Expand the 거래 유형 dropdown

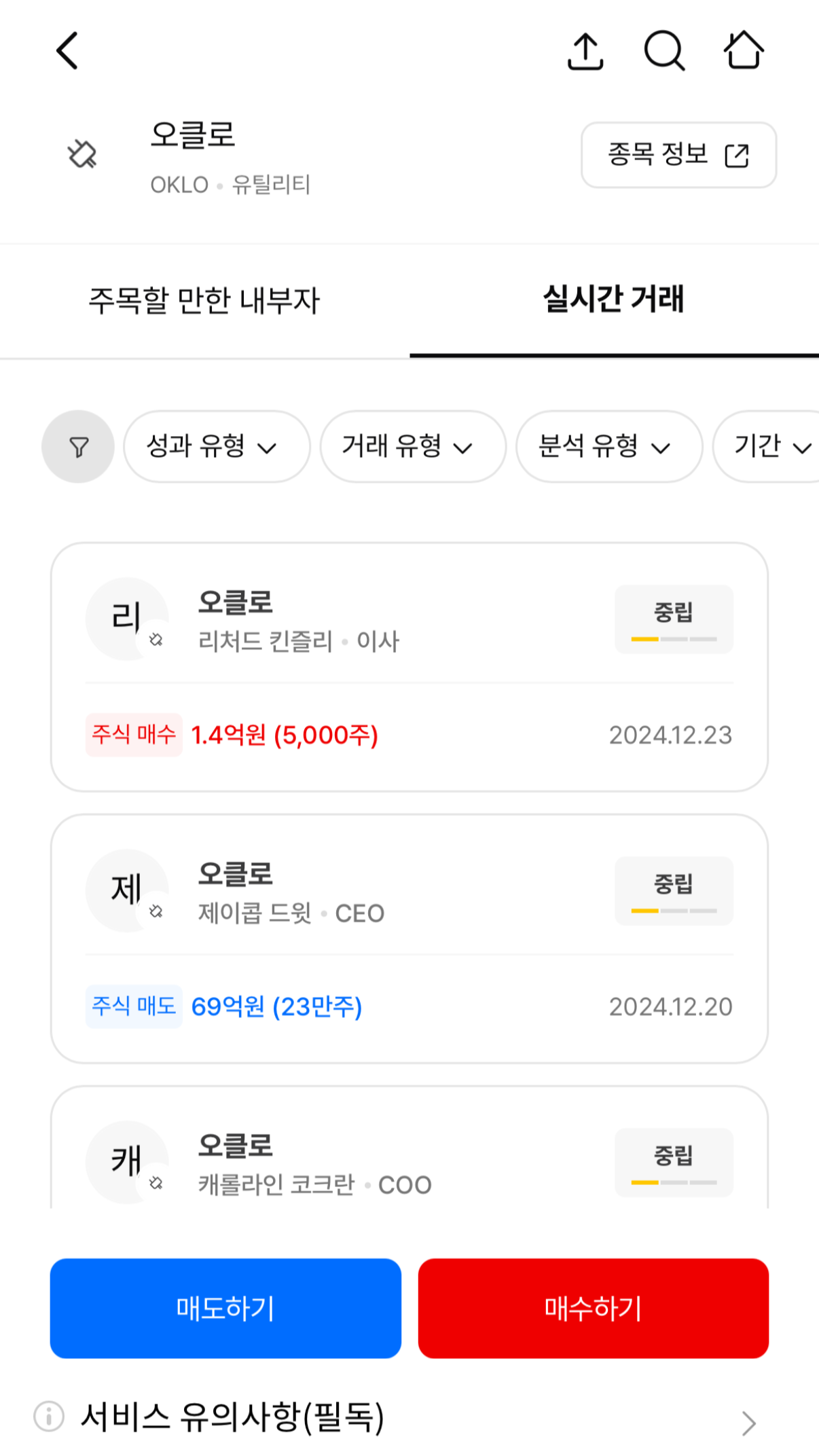(x=413, y=447)
